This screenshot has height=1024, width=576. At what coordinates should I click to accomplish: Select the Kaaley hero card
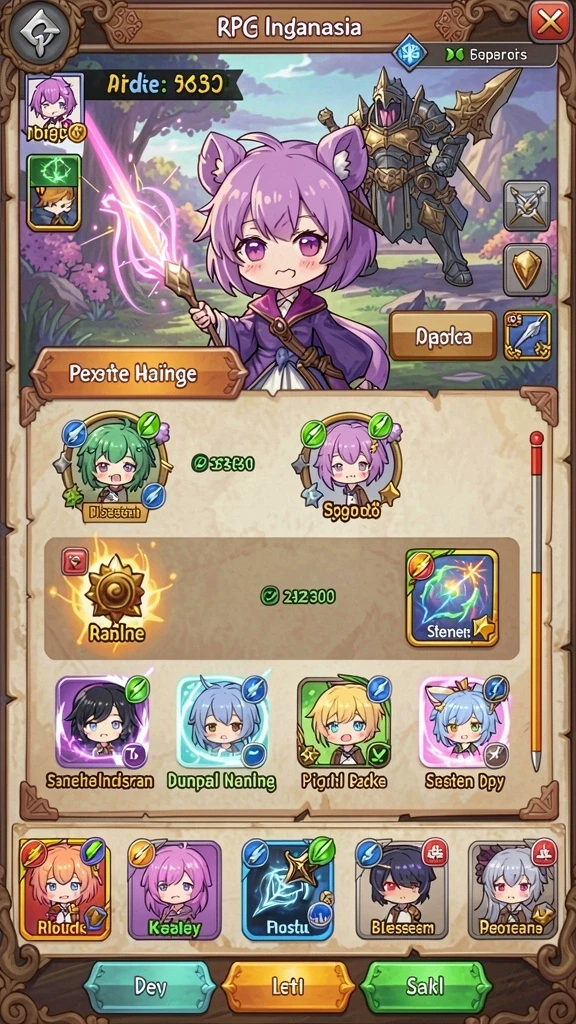(x=174, y=889)
